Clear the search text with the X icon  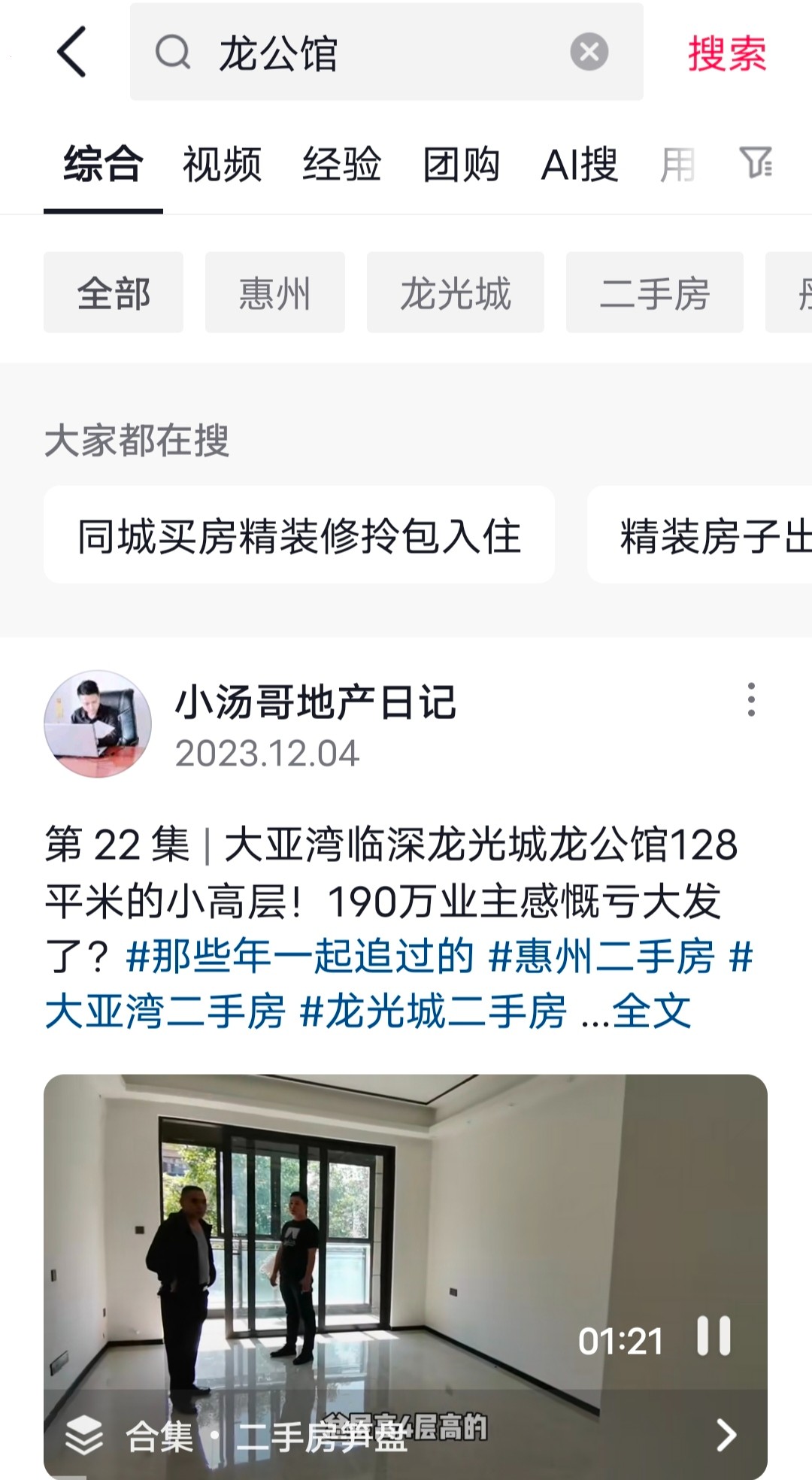click(589, 52)
